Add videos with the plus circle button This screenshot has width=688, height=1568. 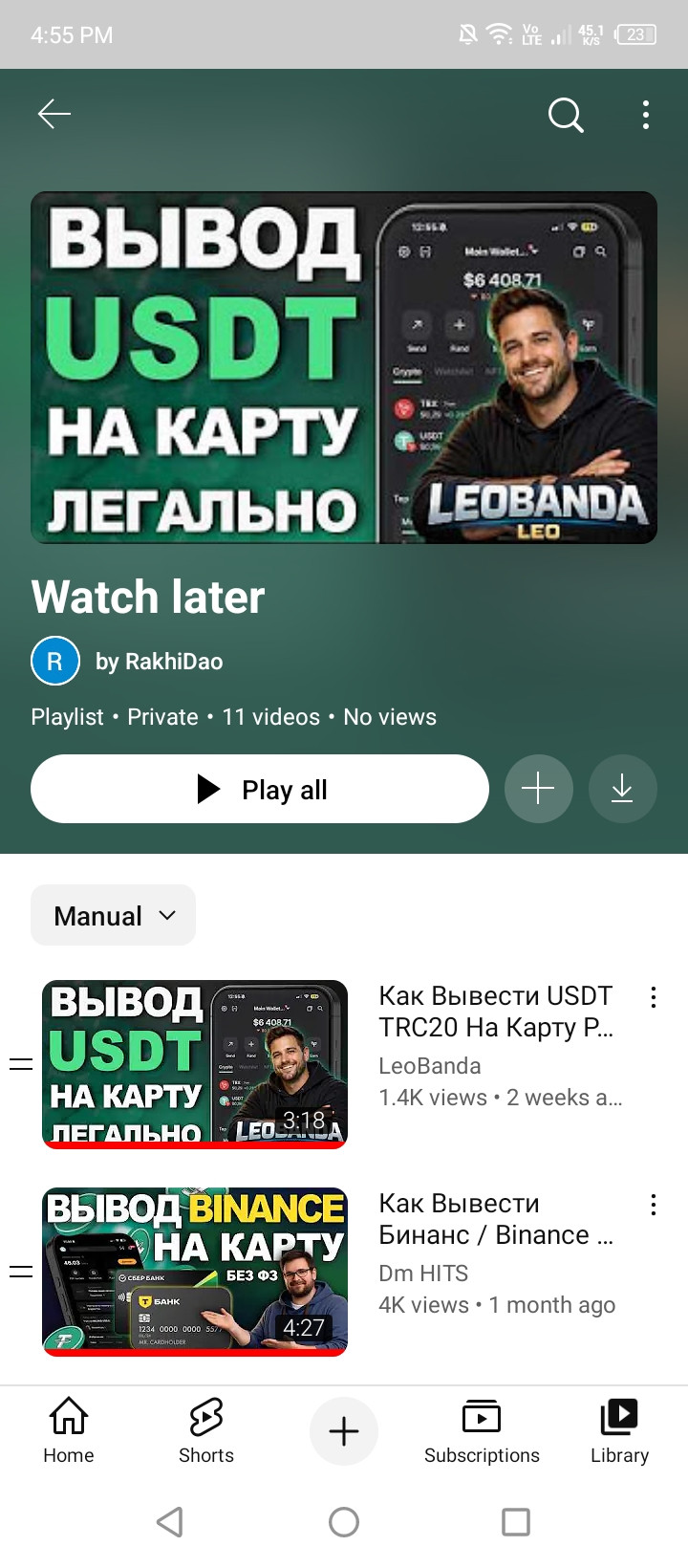(538, 789)
